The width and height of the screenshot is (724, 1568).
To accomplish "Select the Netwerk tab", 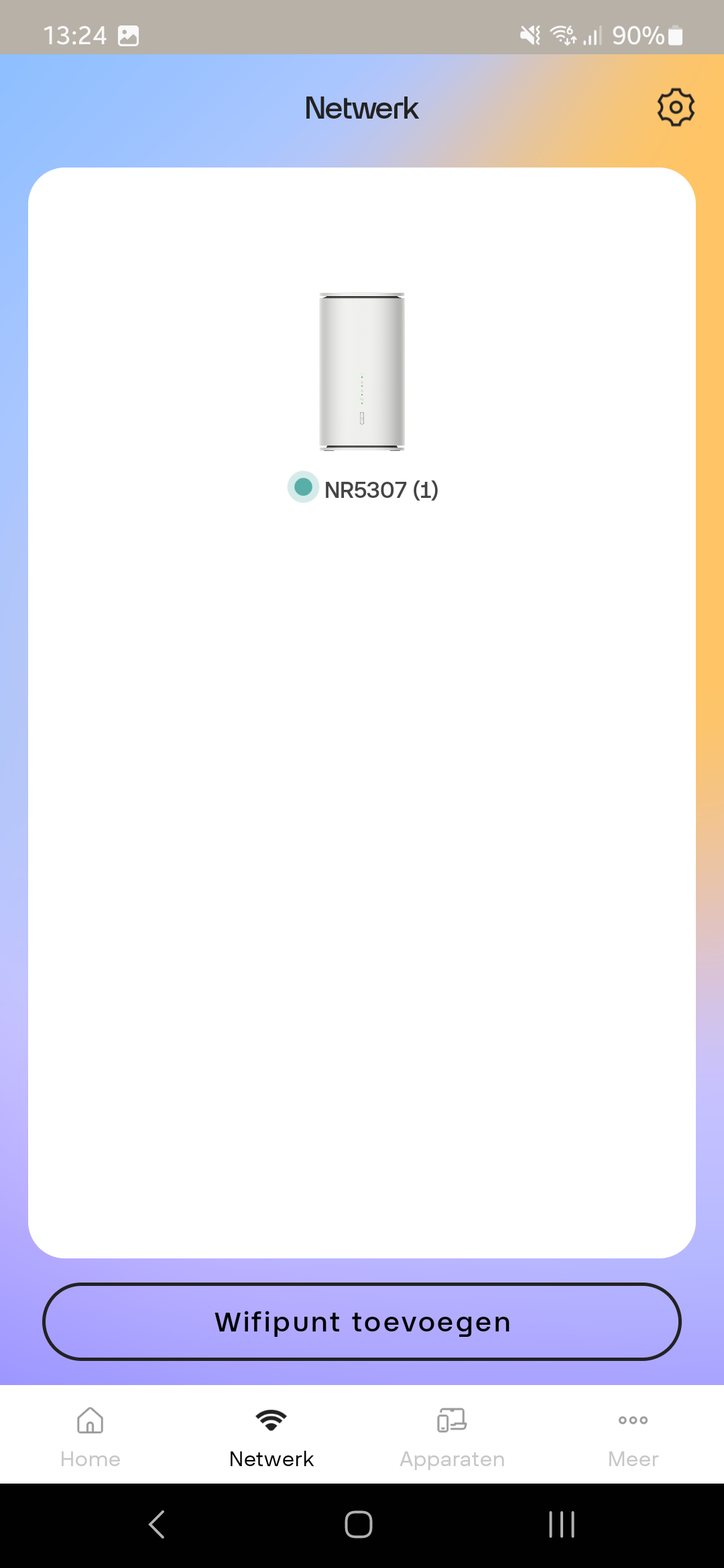I will (x=271, y=1437).
